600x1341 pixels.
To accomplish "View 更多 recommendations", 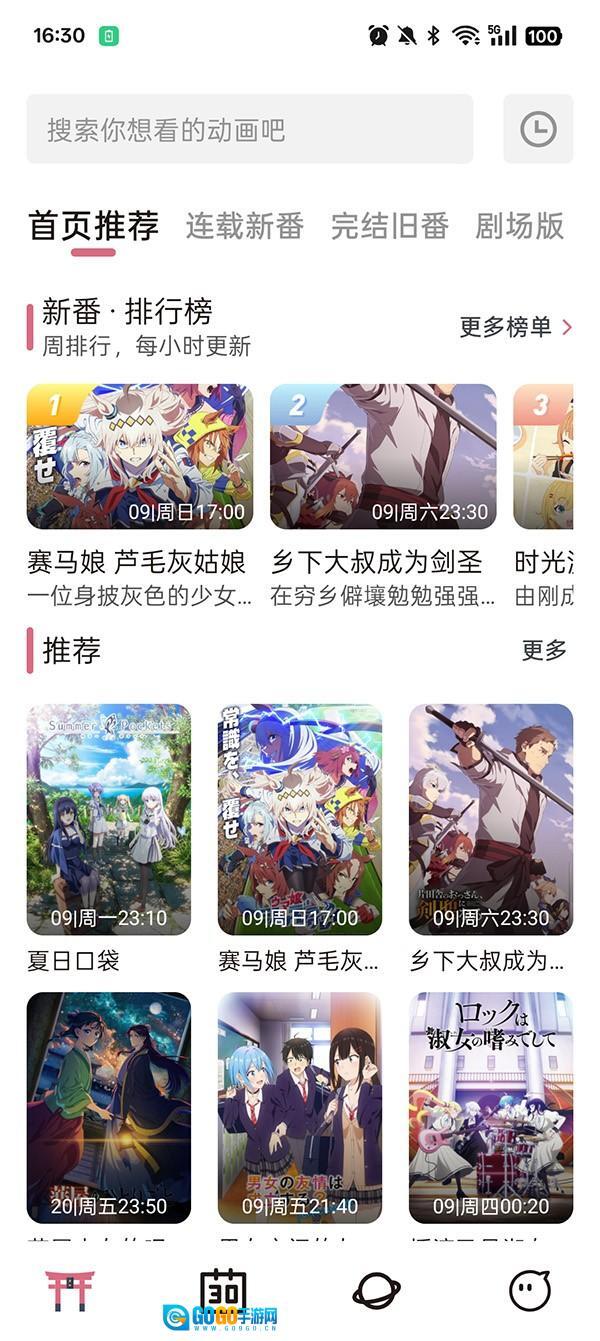I will (544, 650).
